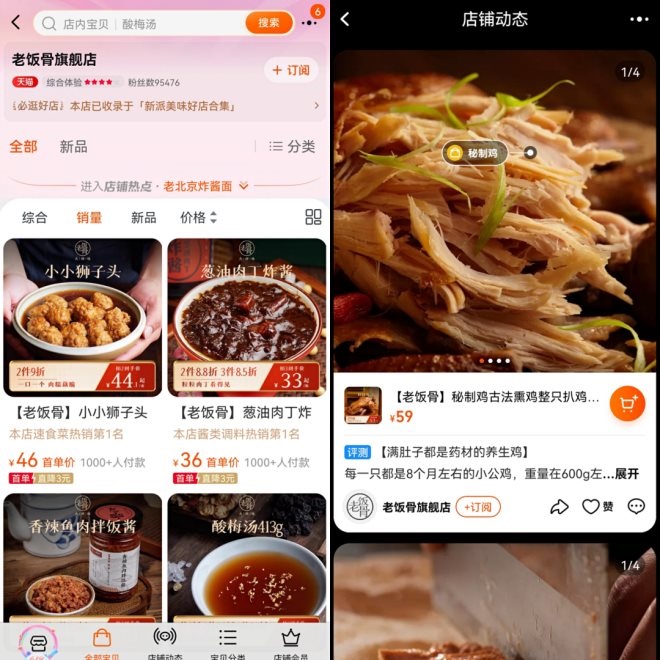Open the 分类 category list
Viewport: 660px width, 660px height.
[292, 146]
